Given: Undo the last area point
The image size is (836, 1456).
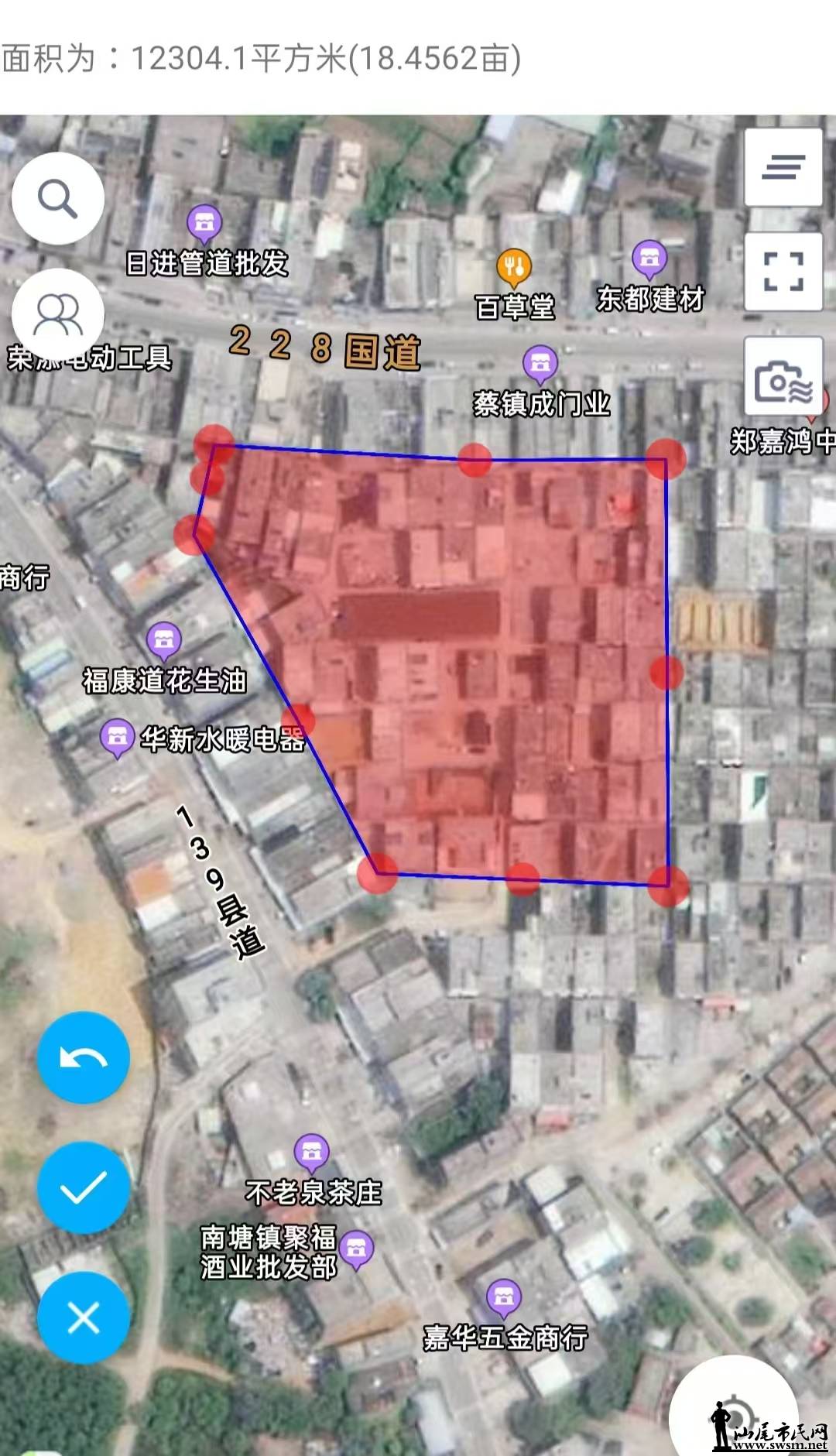Looking at the screenshot, I should 84,1057.
